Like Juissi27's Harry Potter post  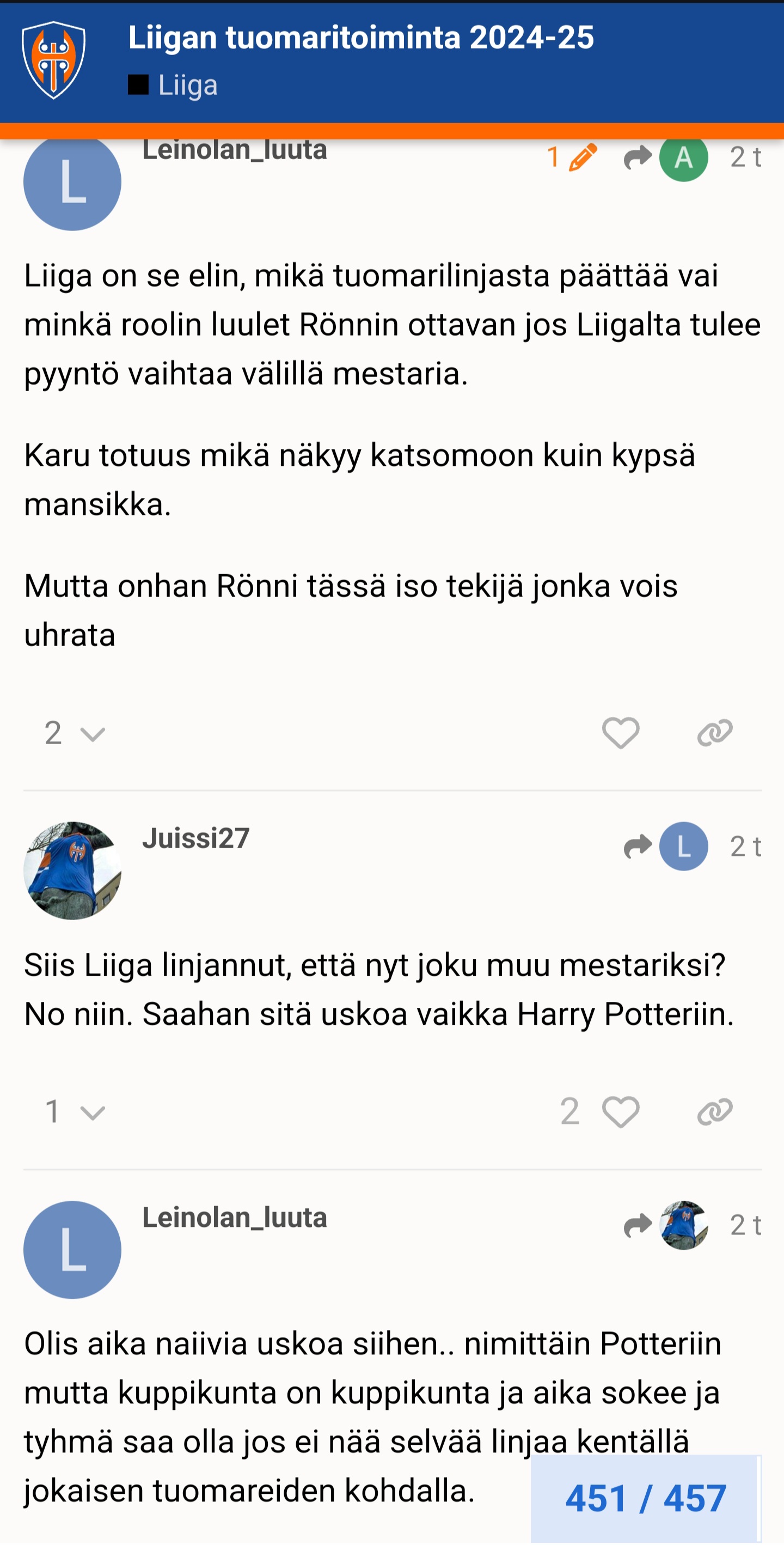pos(620,1112)
